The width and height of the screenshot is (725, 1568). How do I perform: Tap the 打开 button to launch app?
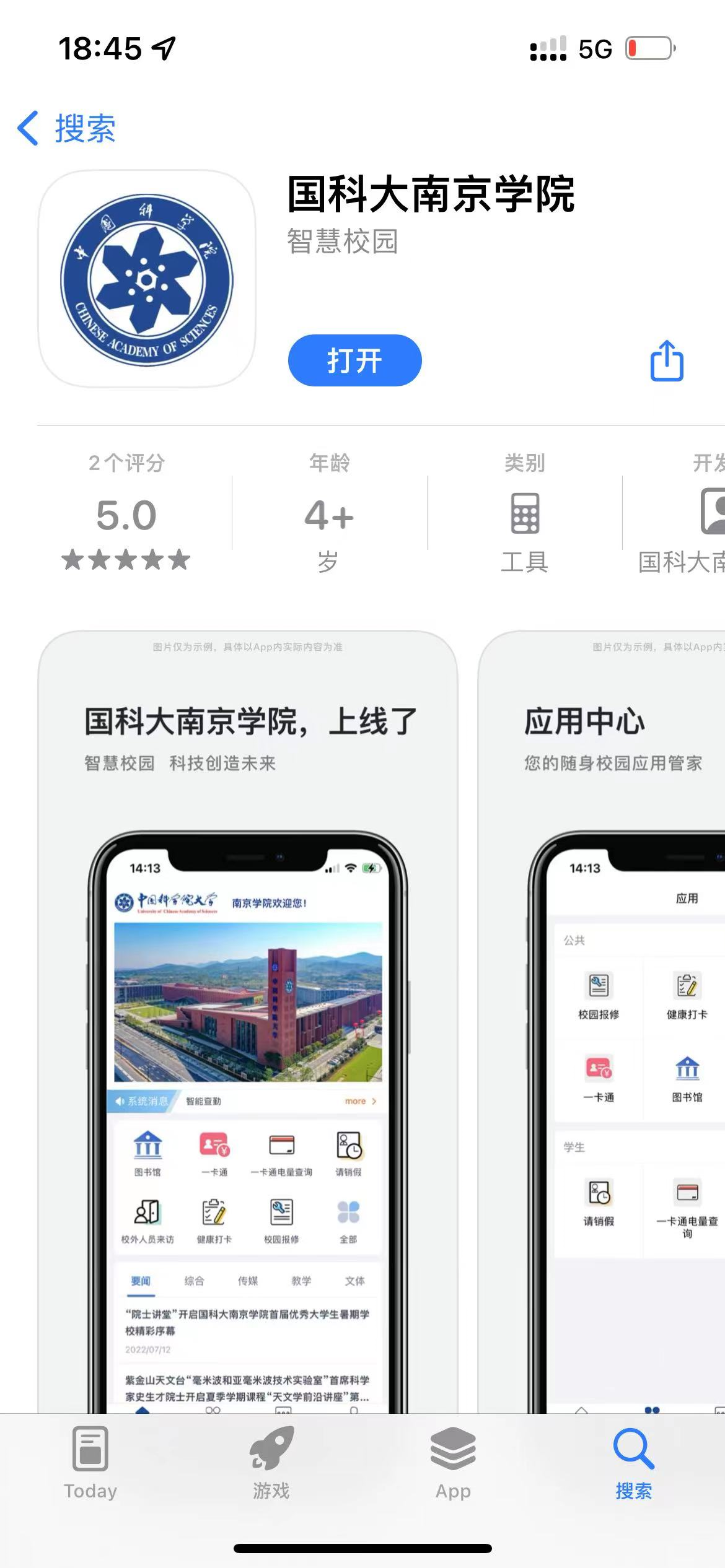tap(354, 360)
